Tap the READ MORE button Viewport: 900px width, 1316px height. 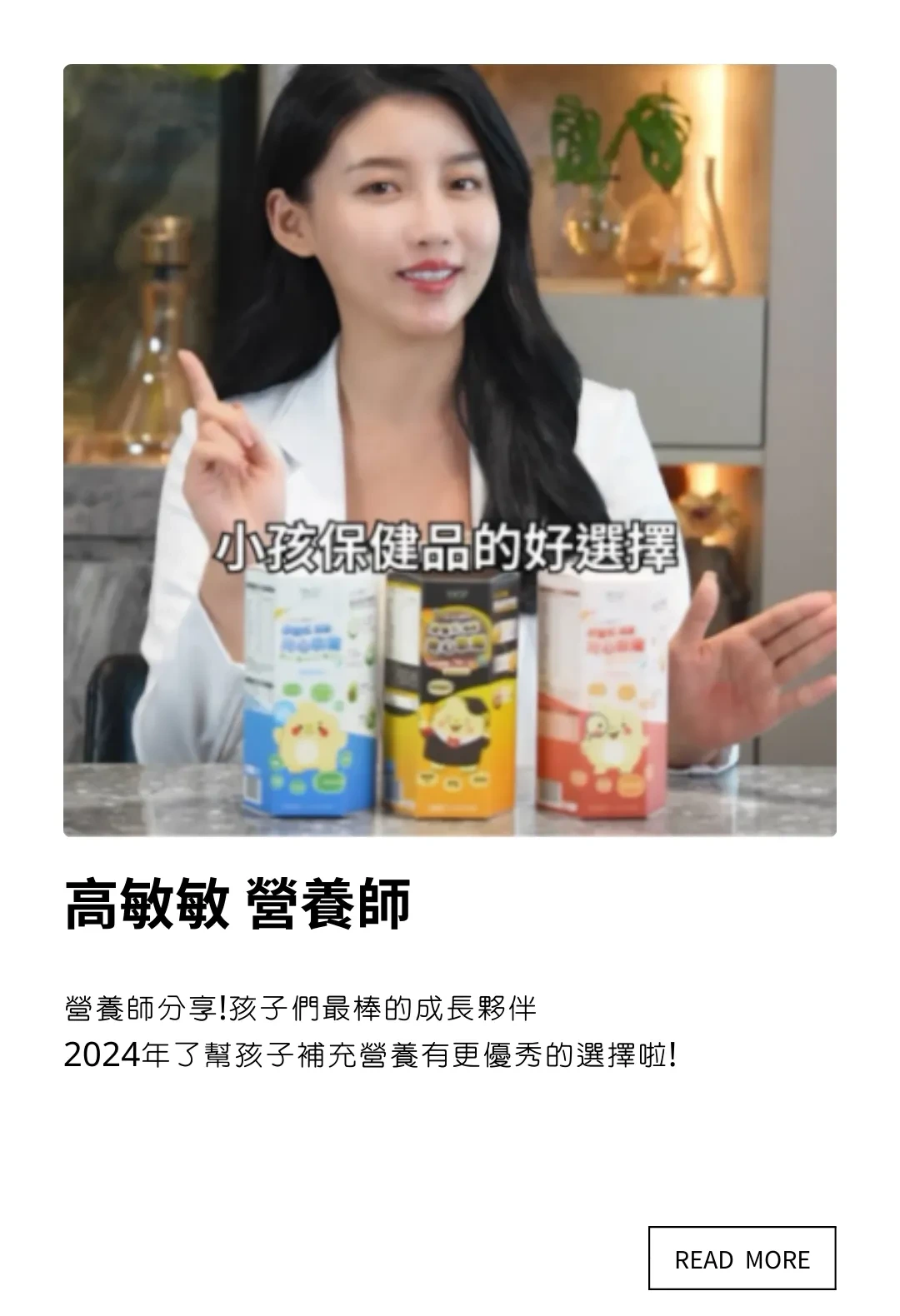click(742, 1258)
